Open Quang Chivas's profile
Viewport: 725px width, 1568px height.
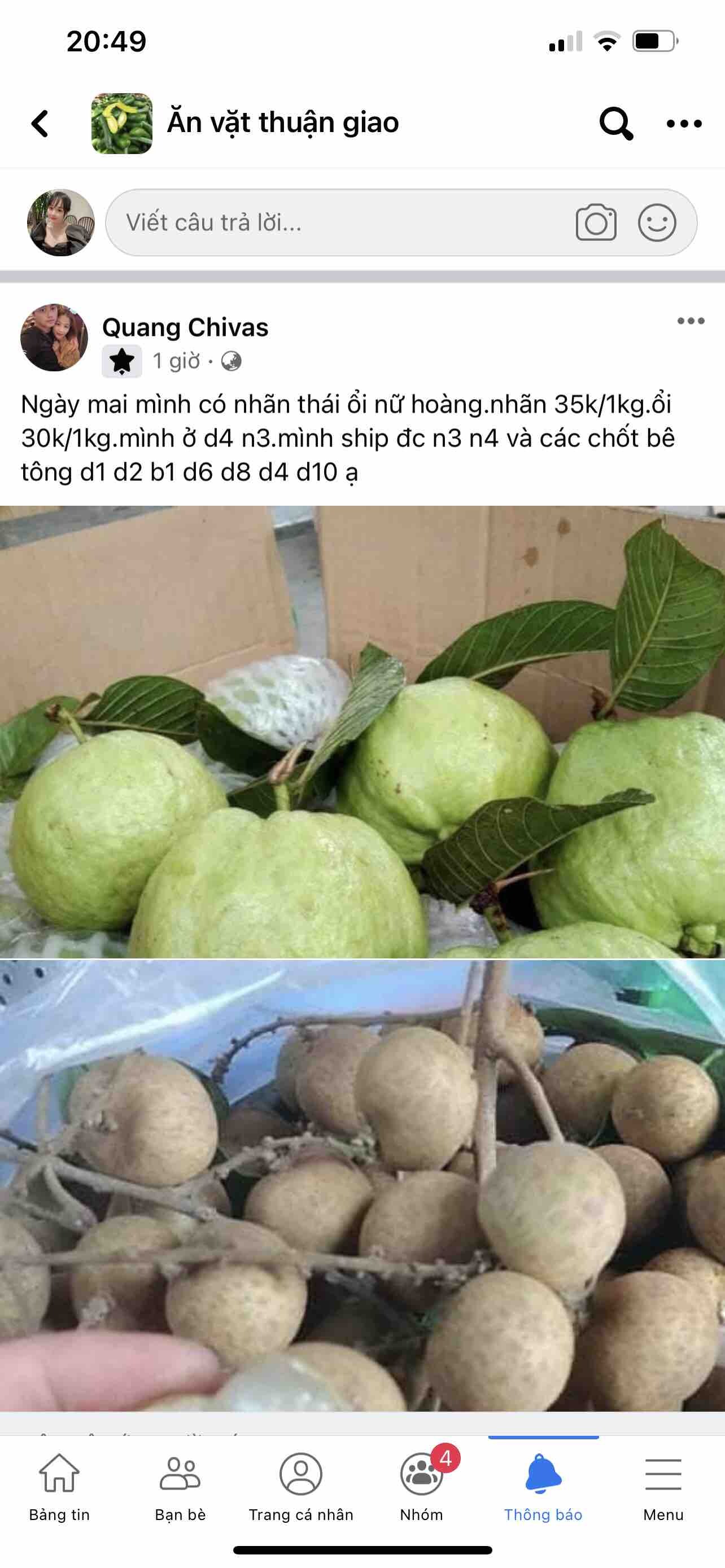coord(185,327)
